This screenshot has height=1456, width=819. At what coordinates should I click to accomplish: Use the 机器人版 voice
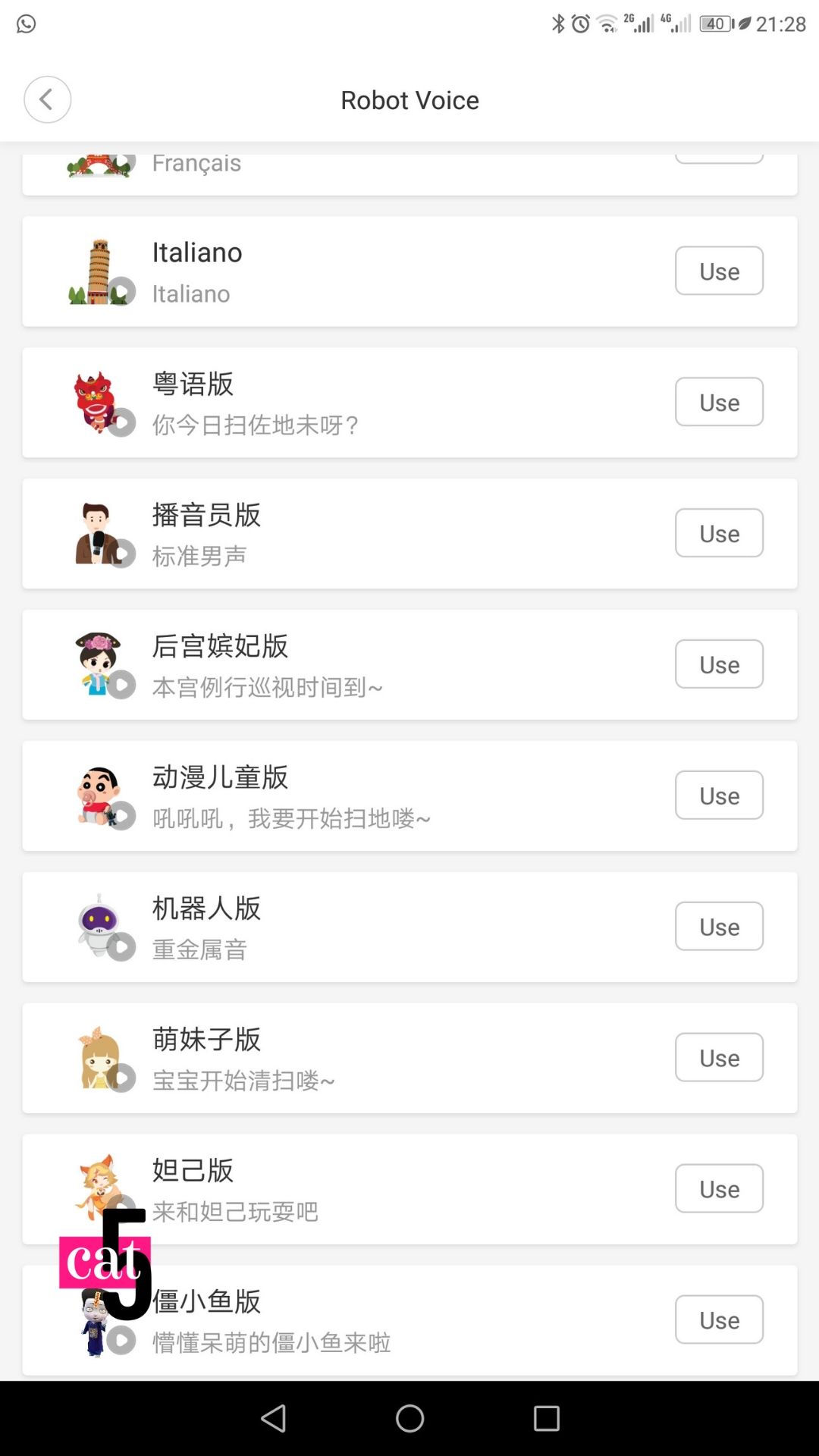[x=718, y=927]
